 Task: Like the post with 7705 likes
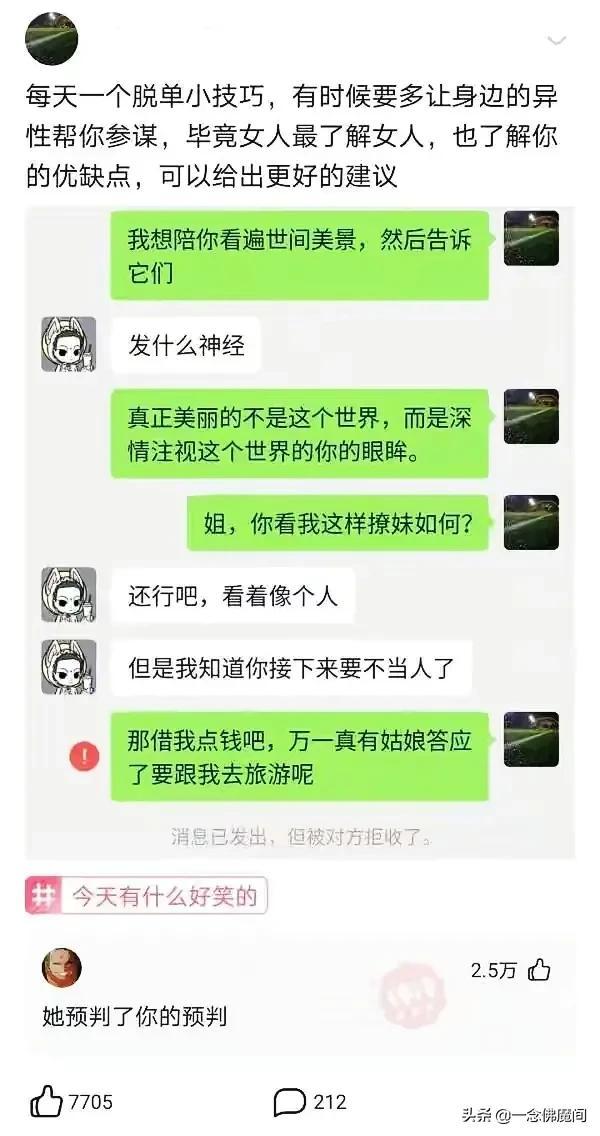47,1102
